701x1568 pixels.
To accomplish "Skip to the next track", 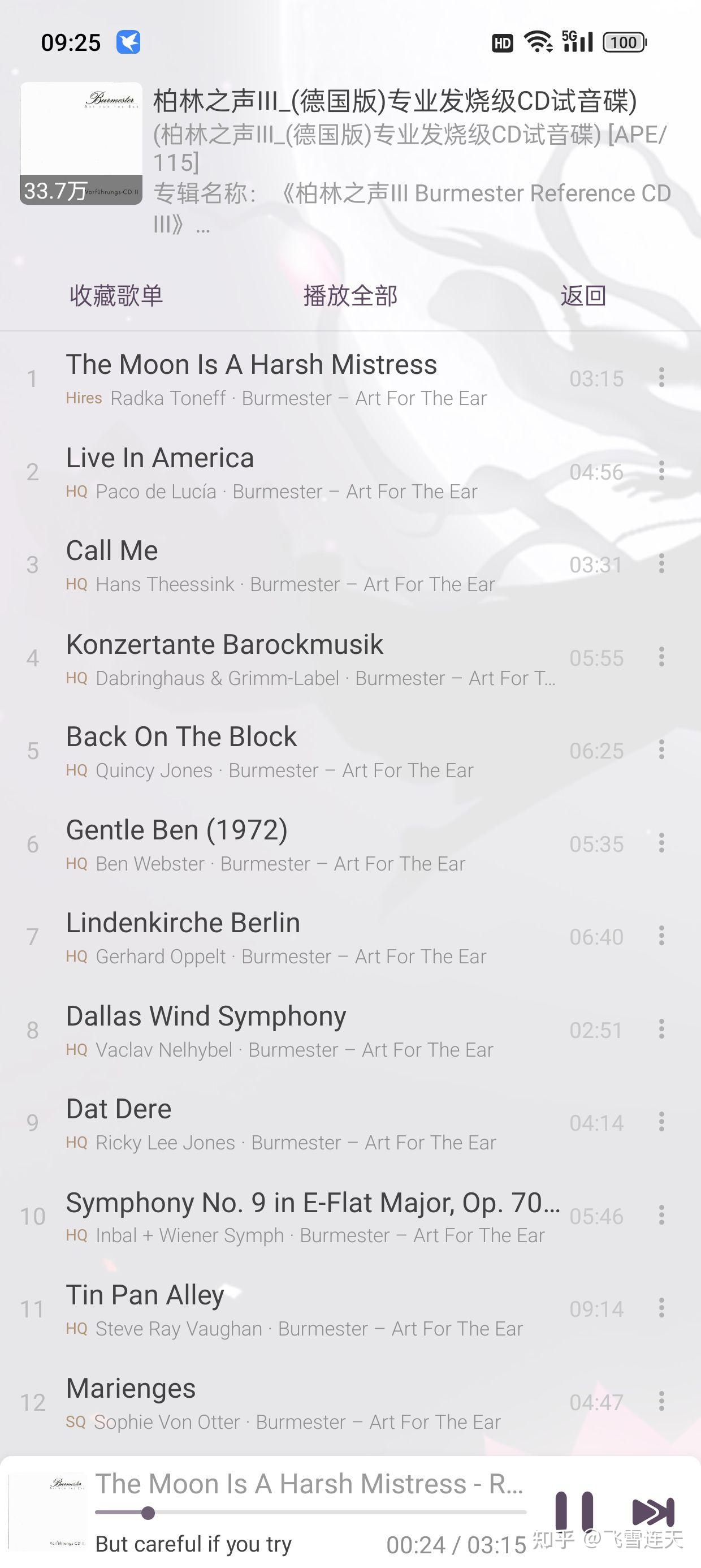I will pos(653,1511).
